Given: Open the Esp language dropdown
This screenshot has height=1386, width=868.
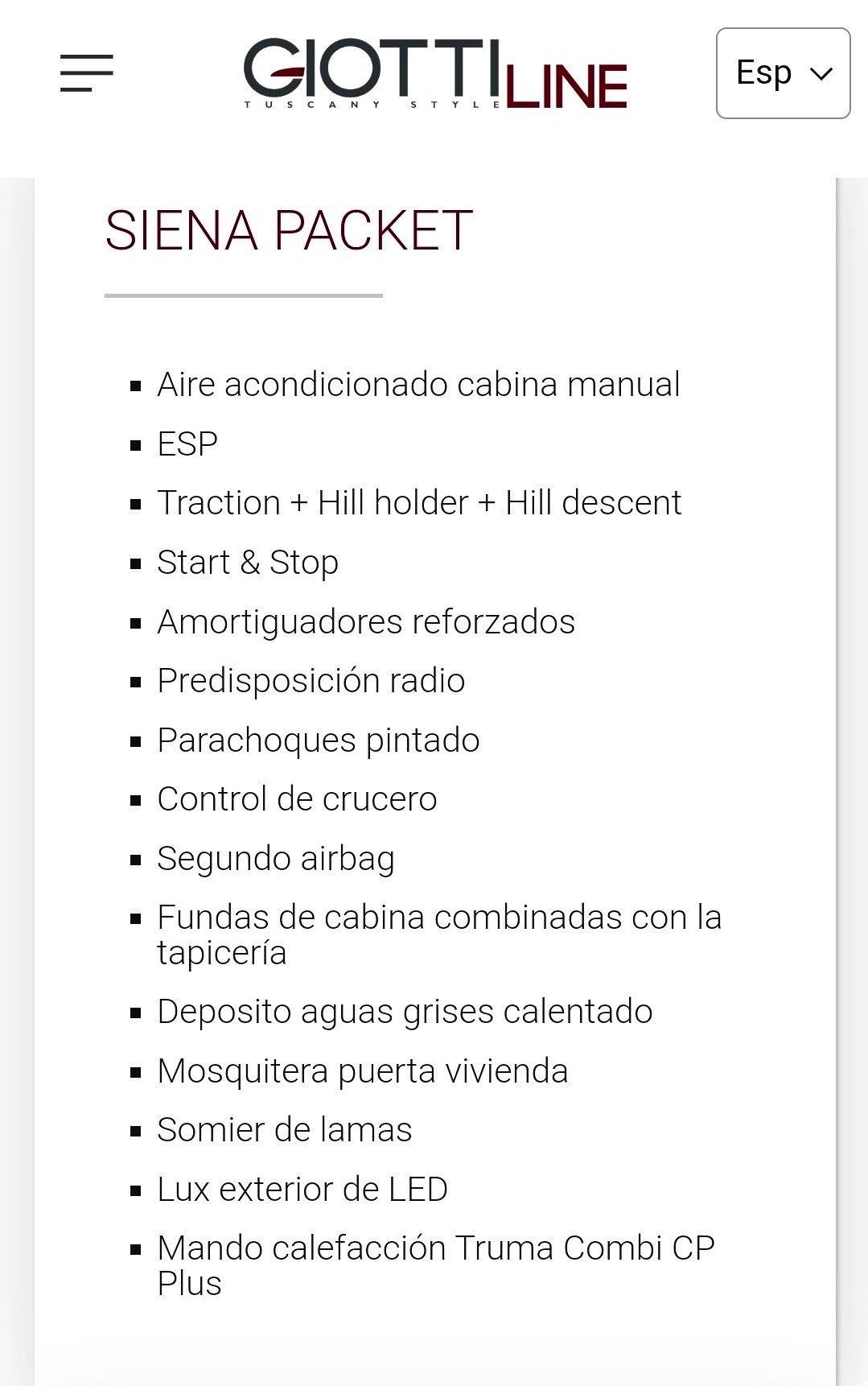Looking at the screenshot, I should (783, 73).
